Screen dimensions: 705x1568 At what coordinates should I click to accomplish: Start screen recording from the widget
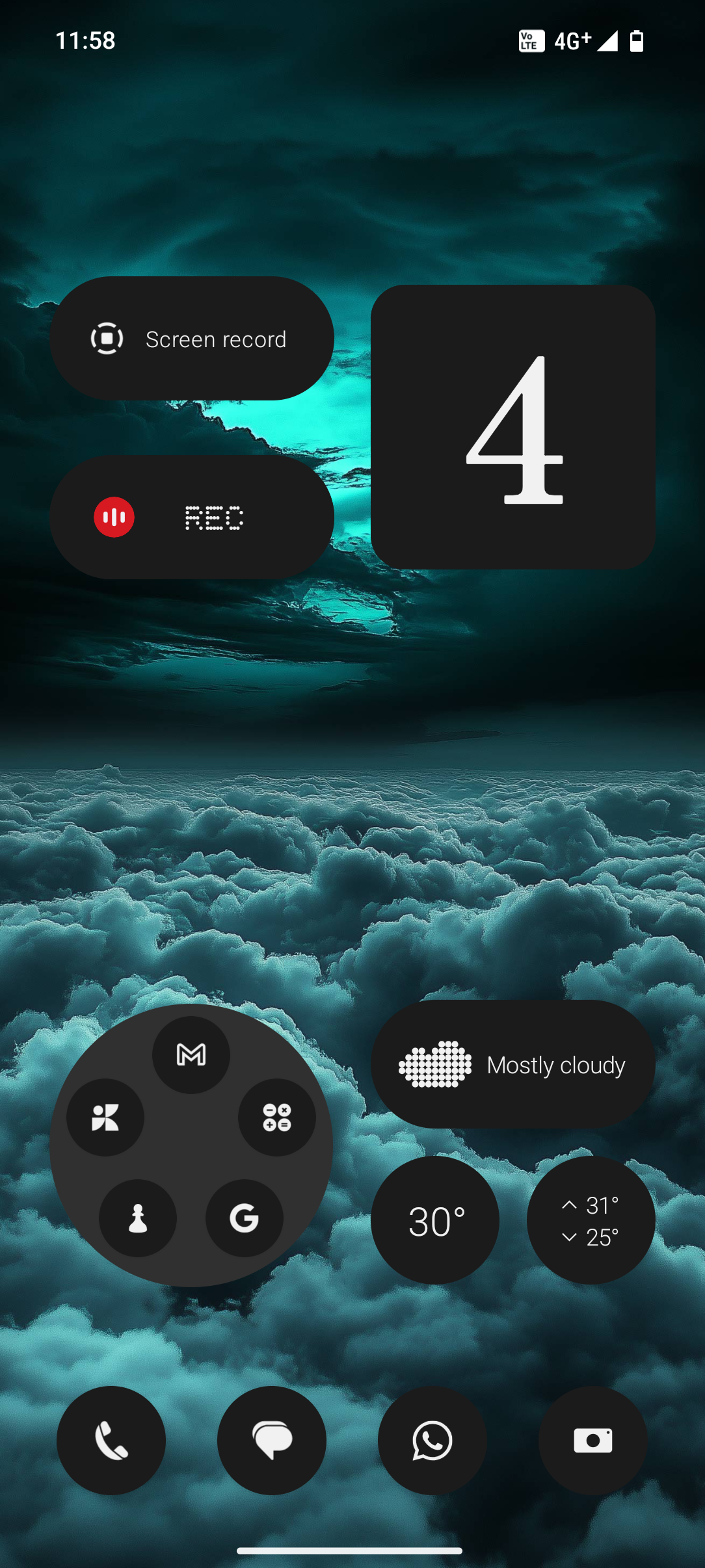(191, 339)
